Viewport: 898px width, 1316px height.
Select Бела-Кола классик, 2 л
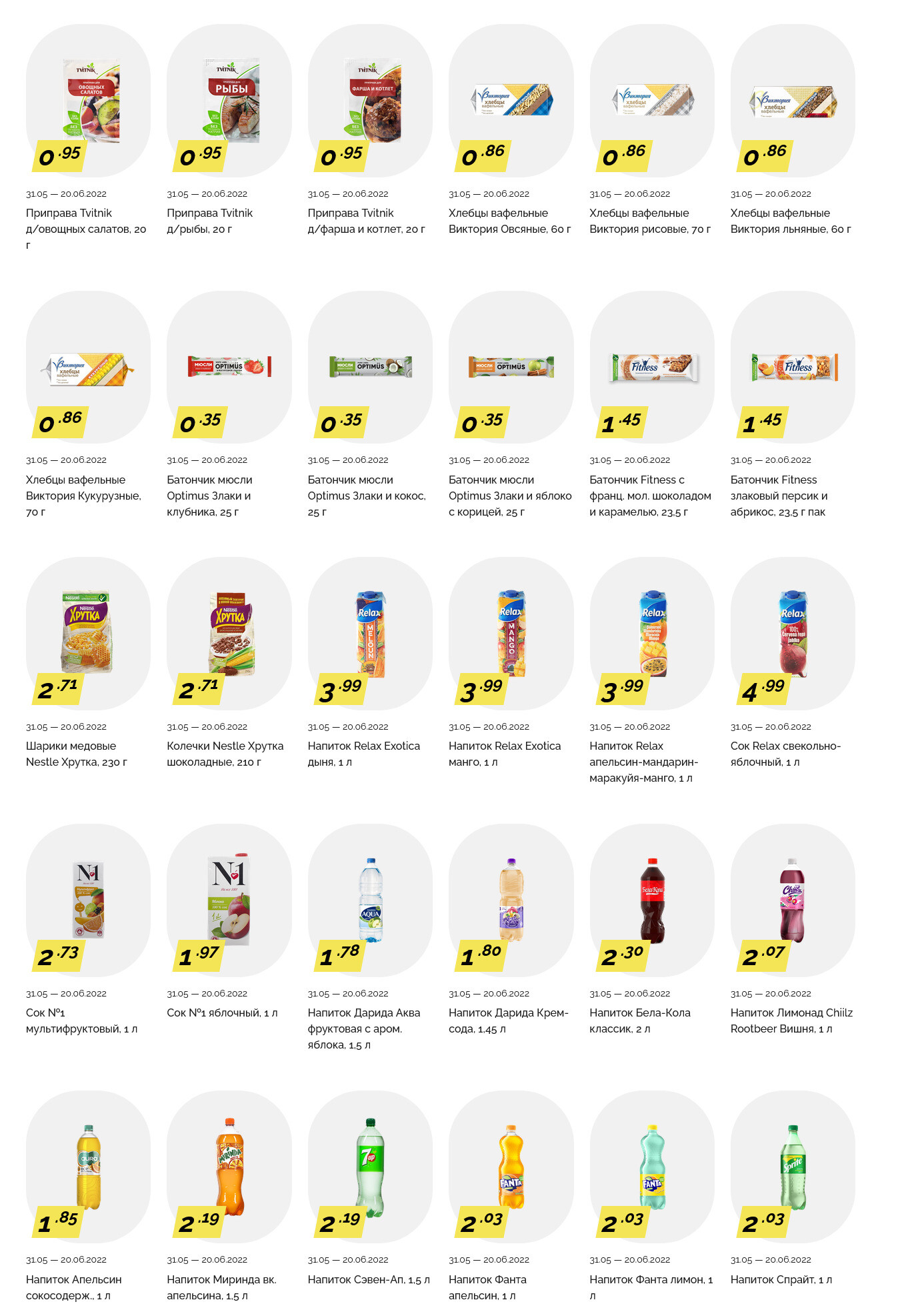coord(652,899)
